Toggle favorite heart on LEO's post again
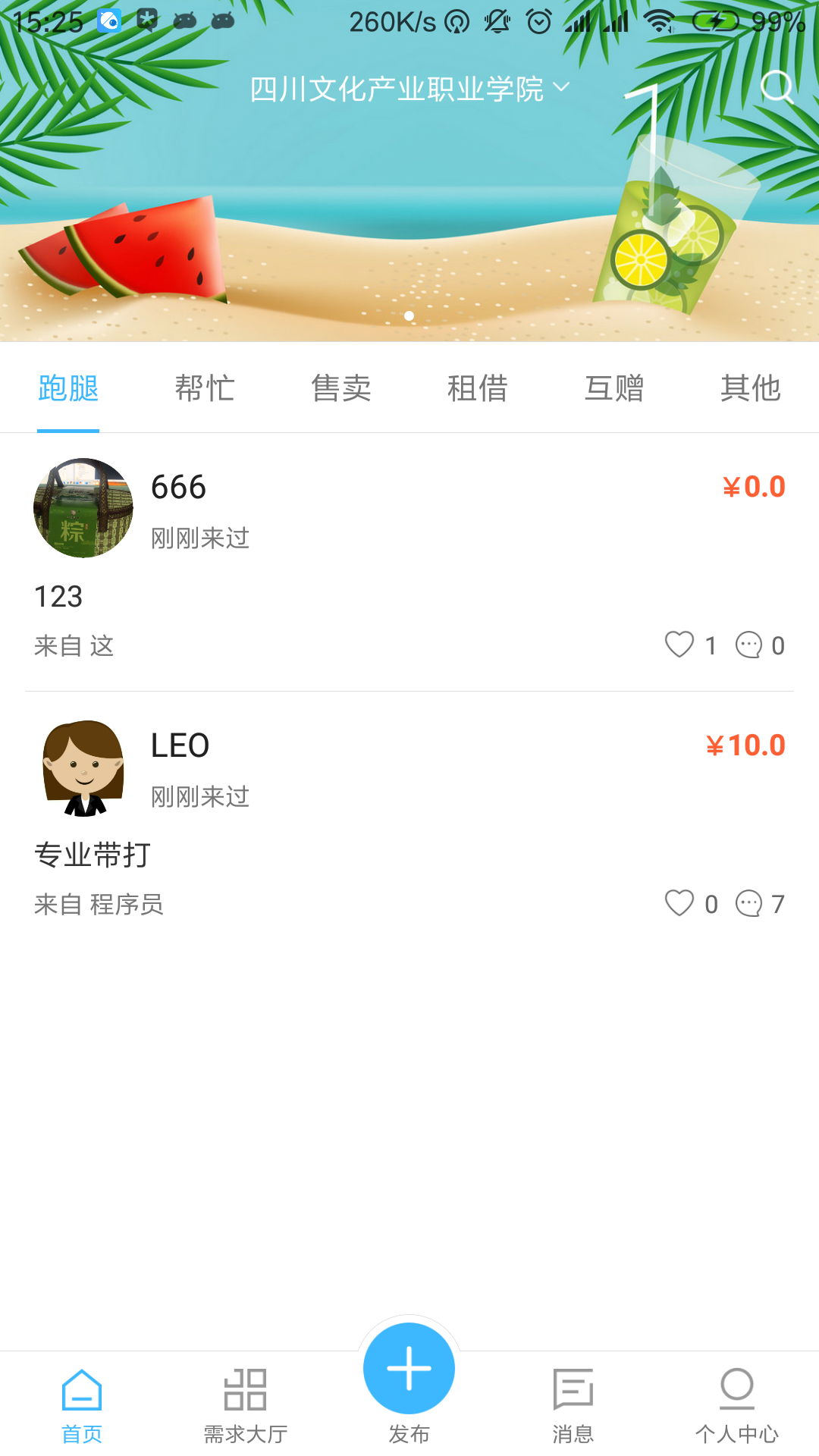Image resolution: width=819 pixels, height=1456 pixels. coord(680,903)
